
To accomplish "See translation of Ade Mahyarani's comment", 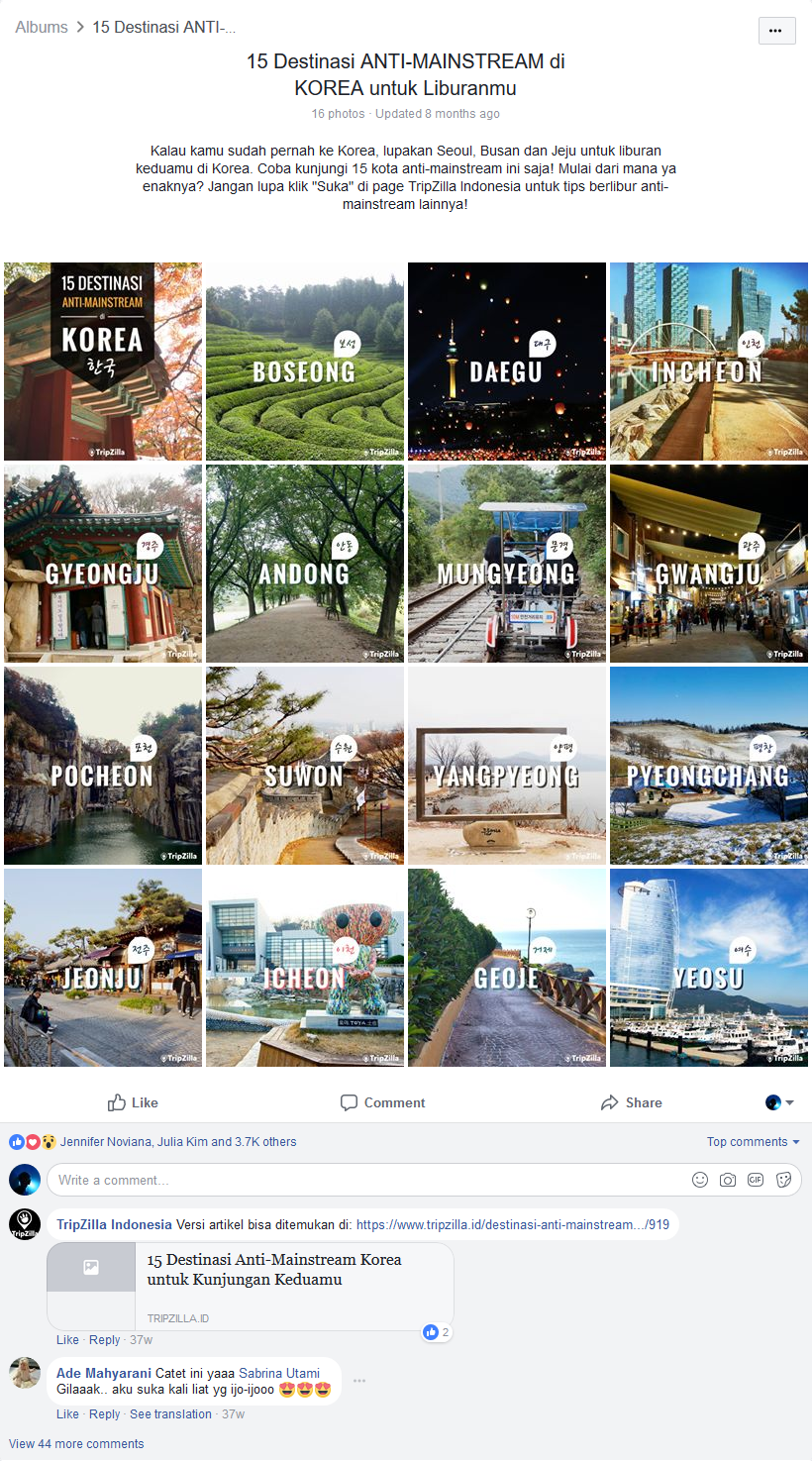I will 170,1414.
